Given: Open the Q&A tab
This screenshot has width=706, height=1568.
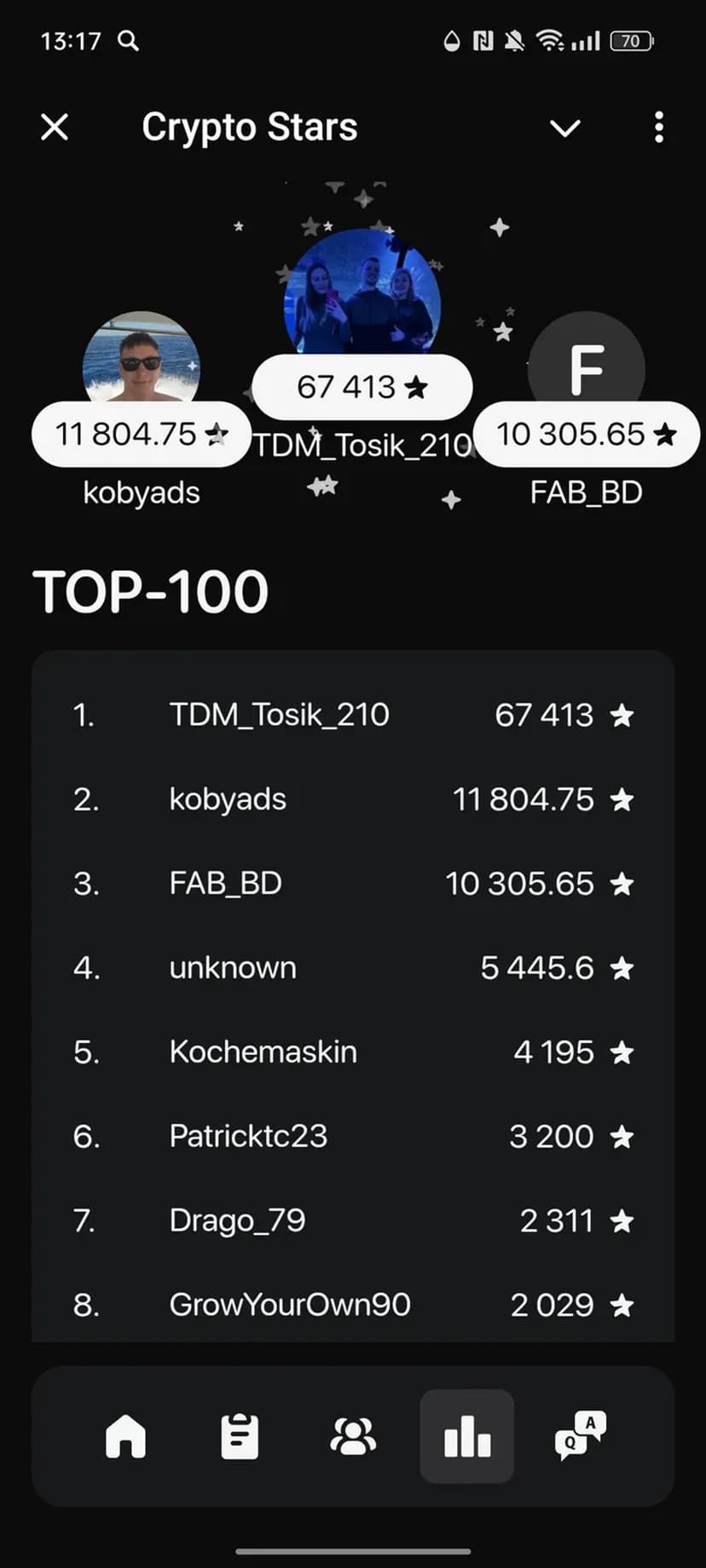Looking at the screenshot, I should tap(581, 1437).
